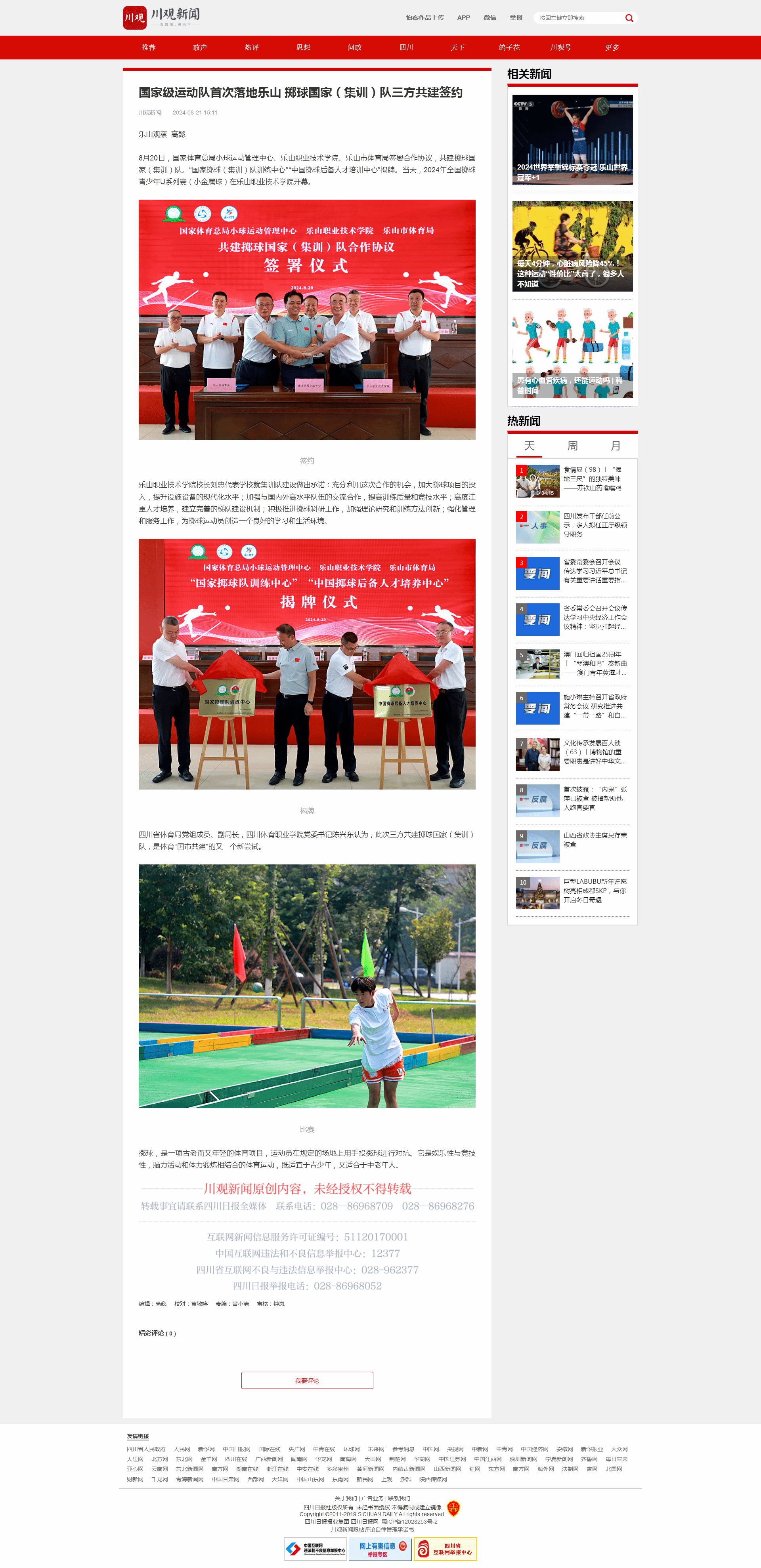Focus the search input field
Viewport: 761px width, 1568px height.
(x=578, y=18)
